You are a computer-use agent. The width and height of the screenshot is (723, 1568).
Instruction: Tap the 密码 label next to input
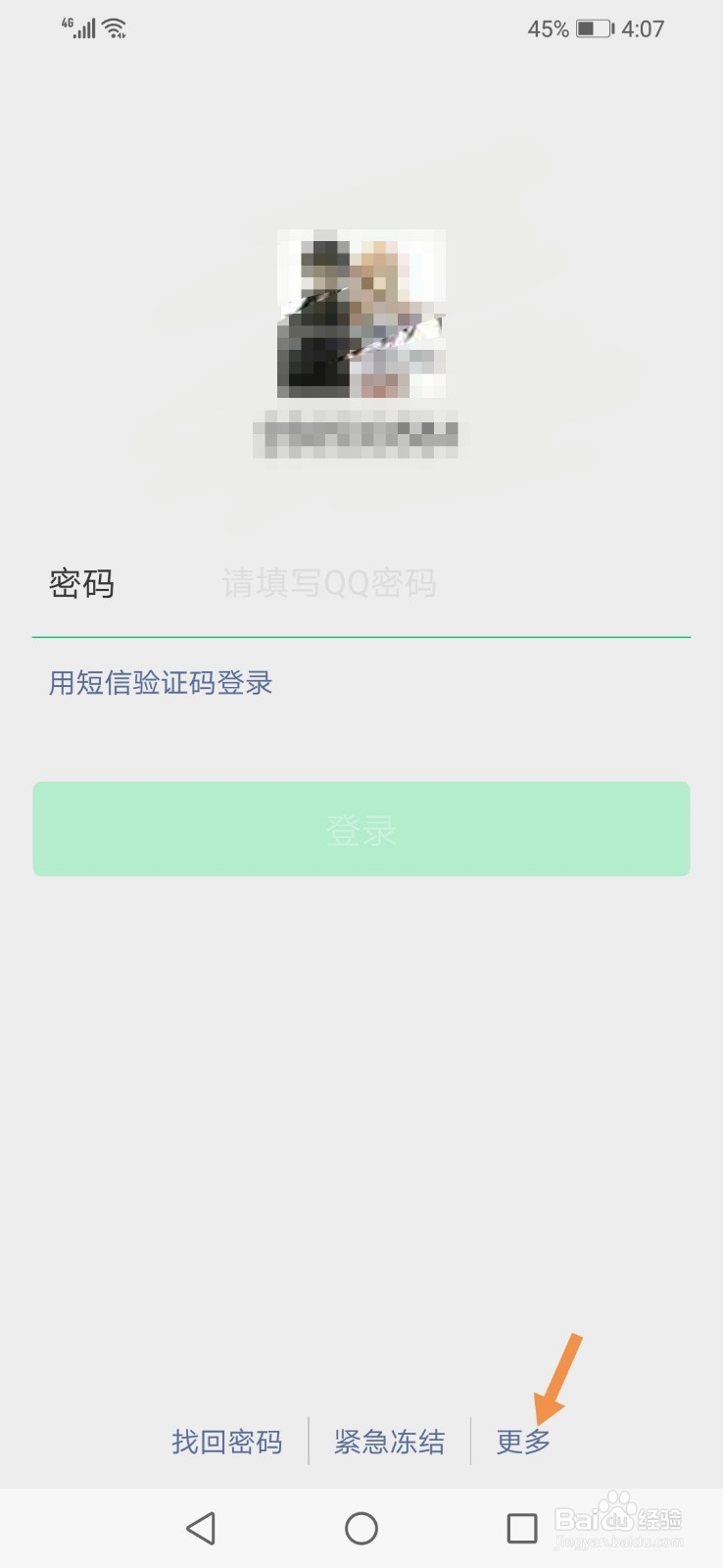[x=82, y=583]
